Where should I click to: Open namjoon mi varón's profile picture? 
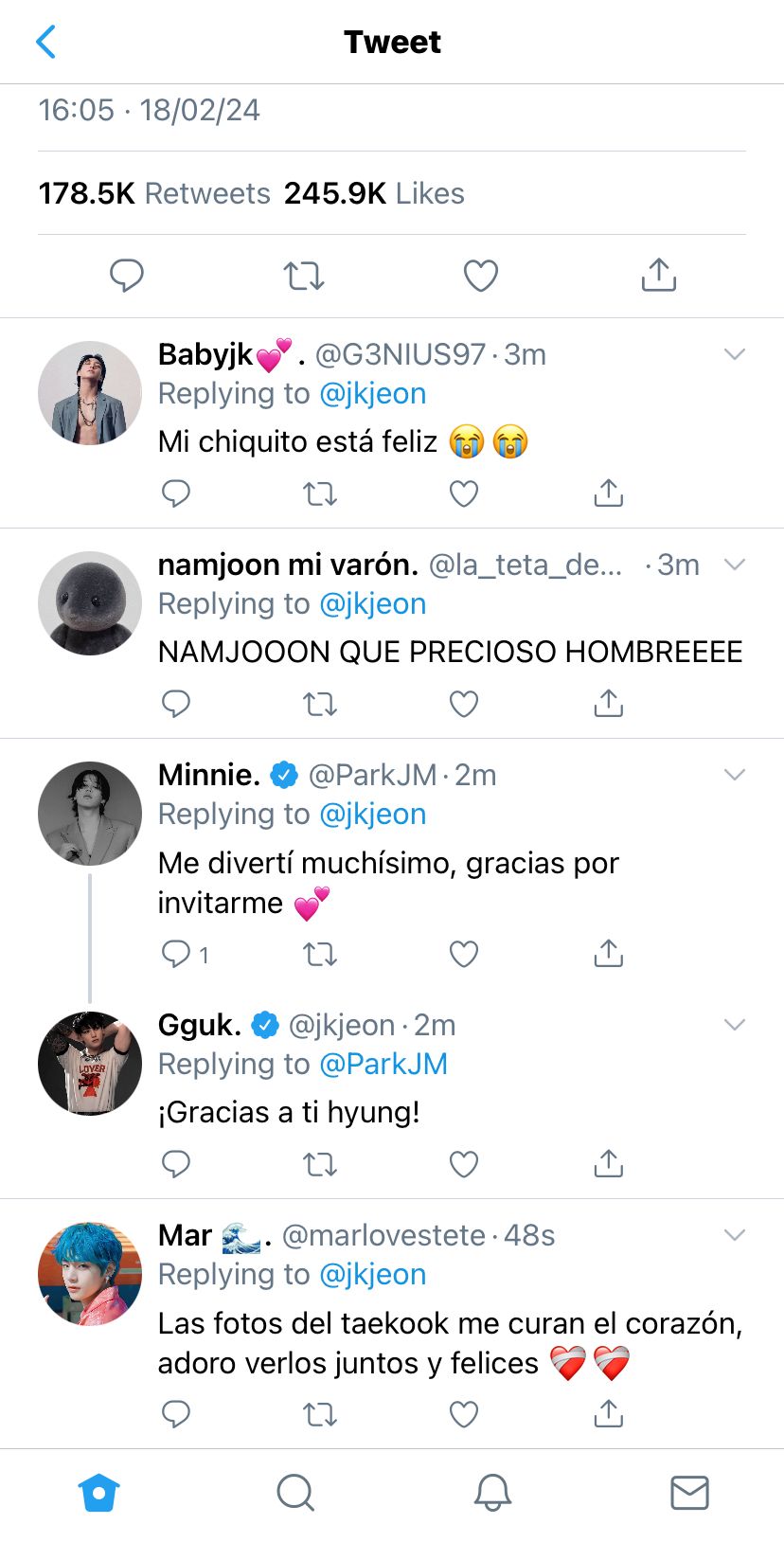(90, 603)
